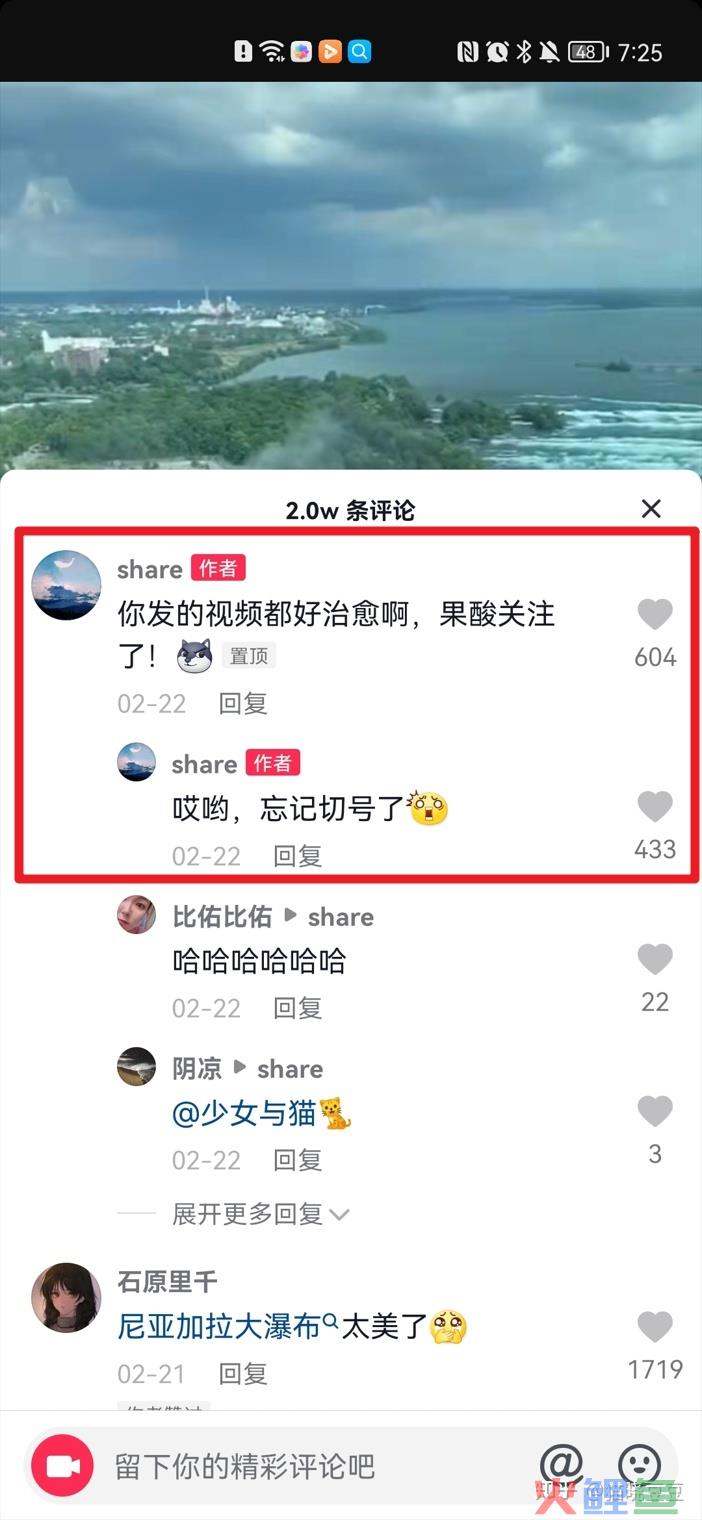Open 比佑比佑's profile avatar
Viewport: 702px width, 1520px height.
click(136, 915)
